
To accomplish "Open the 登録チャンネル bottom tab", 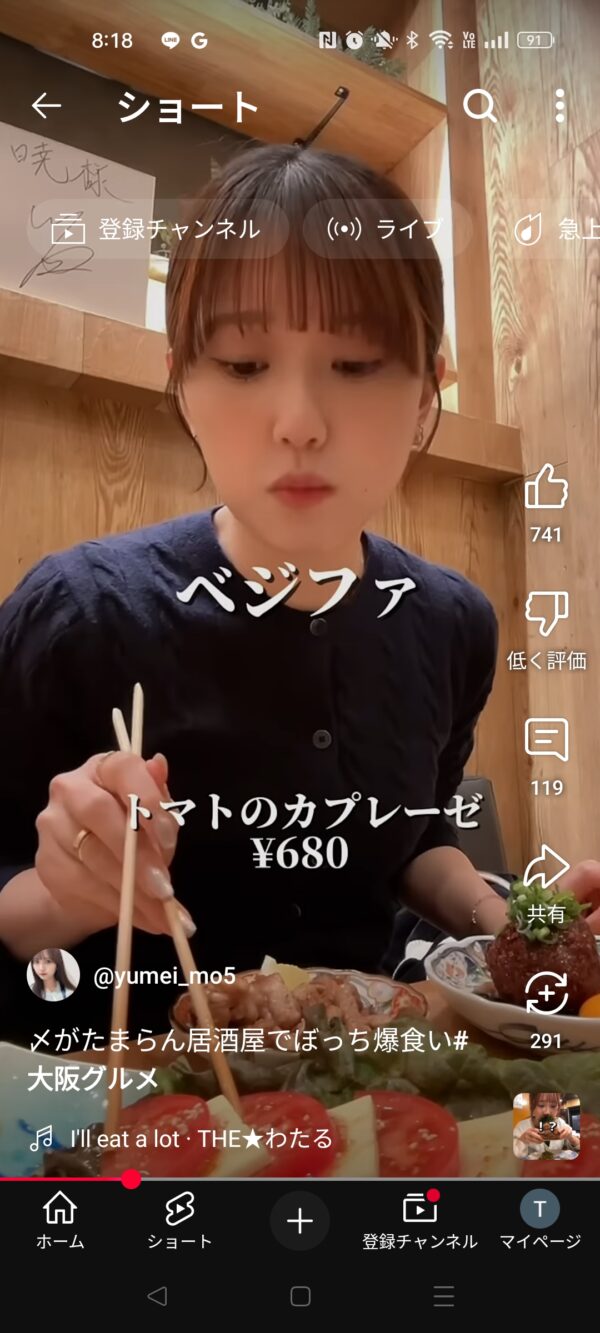I will tap(420, 1220).
